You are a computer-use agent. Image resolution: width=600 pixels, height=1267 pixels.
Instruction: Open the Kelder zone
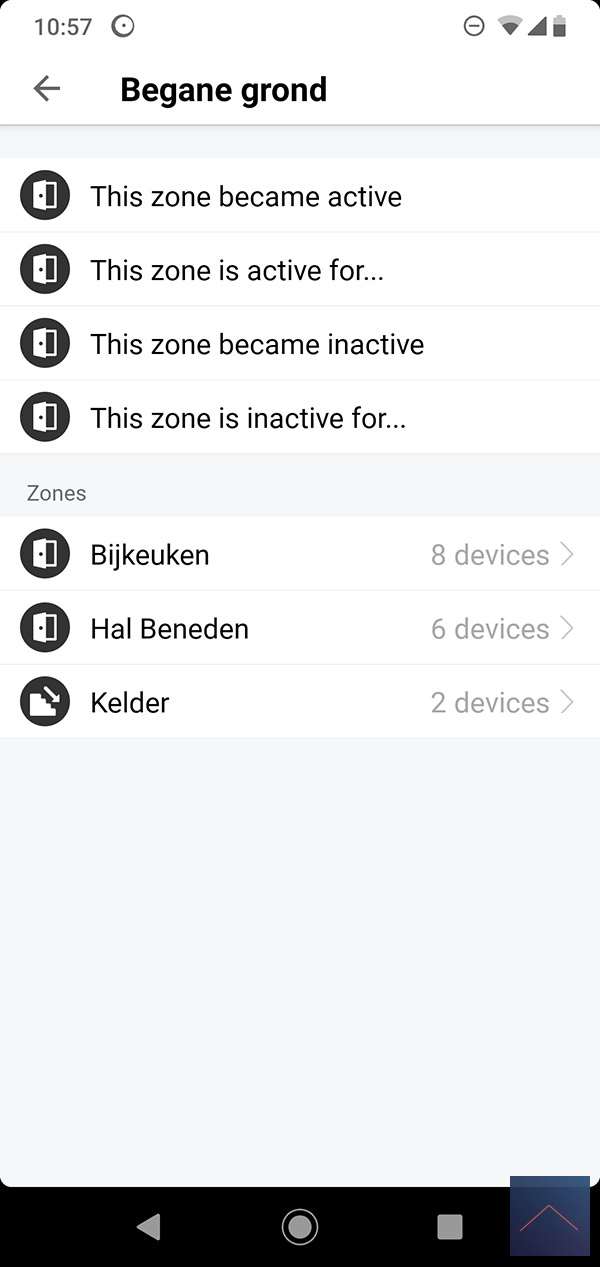(x=300, y=703)
